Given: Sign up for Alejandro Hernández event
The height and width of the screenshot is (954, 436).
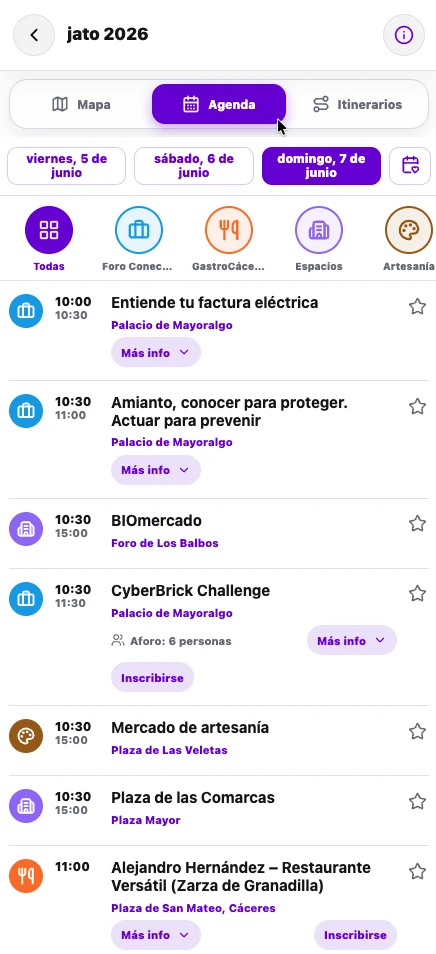Looking at the screenshot, I should (355, 935).
